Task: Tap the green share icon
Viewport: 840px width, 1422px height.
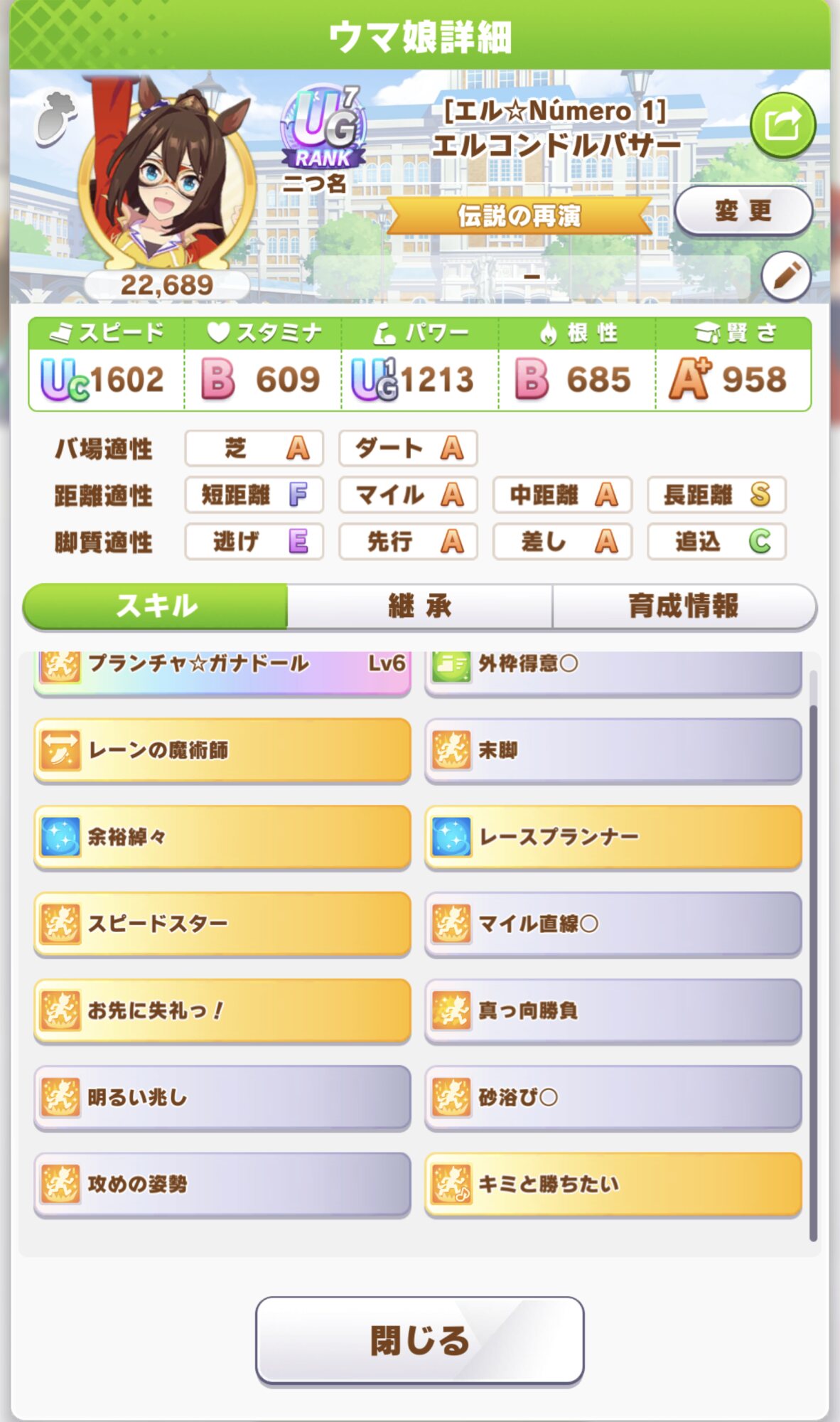Action: [782, 125]
